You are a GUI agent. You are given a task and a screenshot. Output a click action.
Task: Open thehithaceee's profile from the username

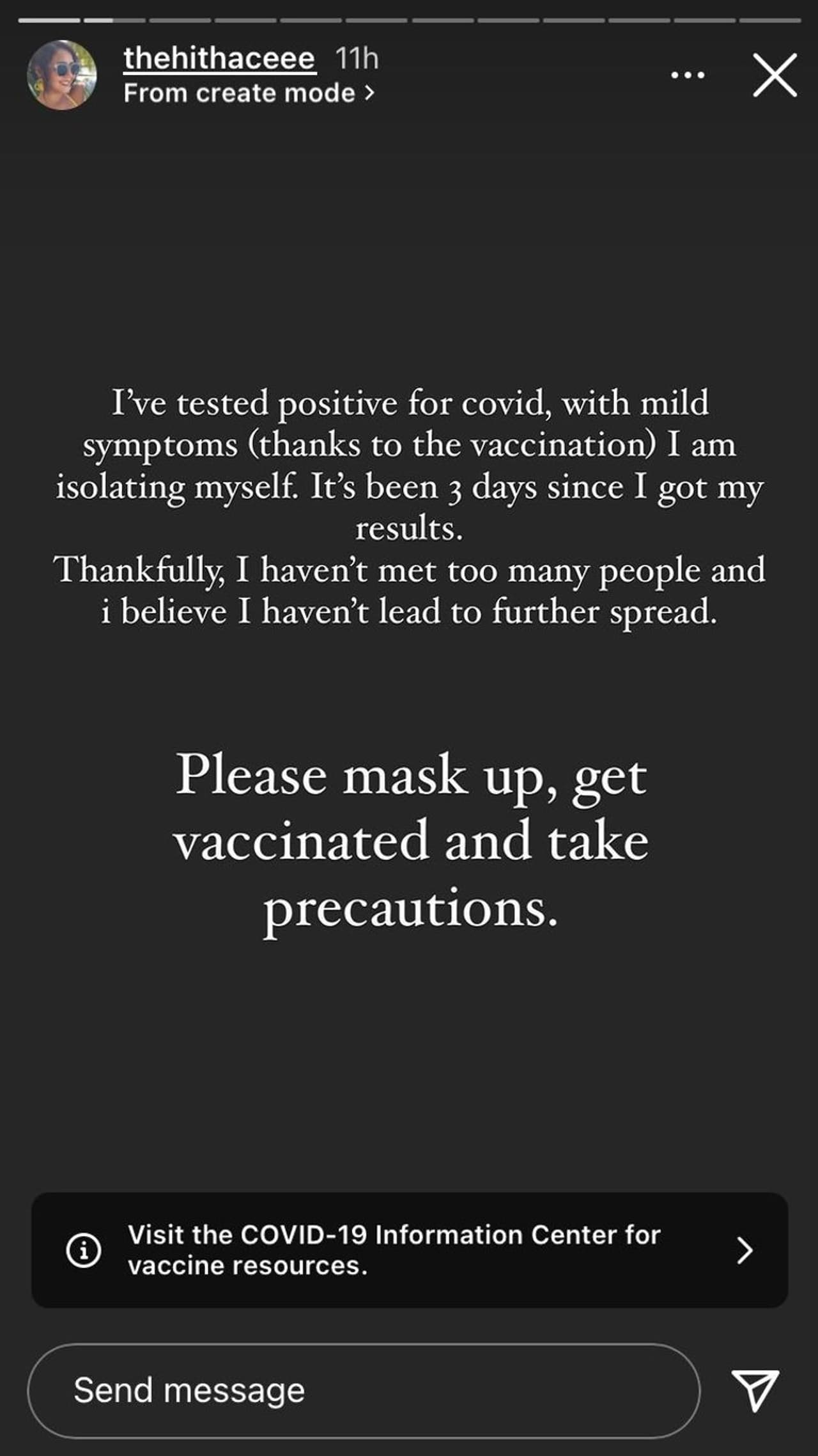pyautogui.click(x=219, y=58)
